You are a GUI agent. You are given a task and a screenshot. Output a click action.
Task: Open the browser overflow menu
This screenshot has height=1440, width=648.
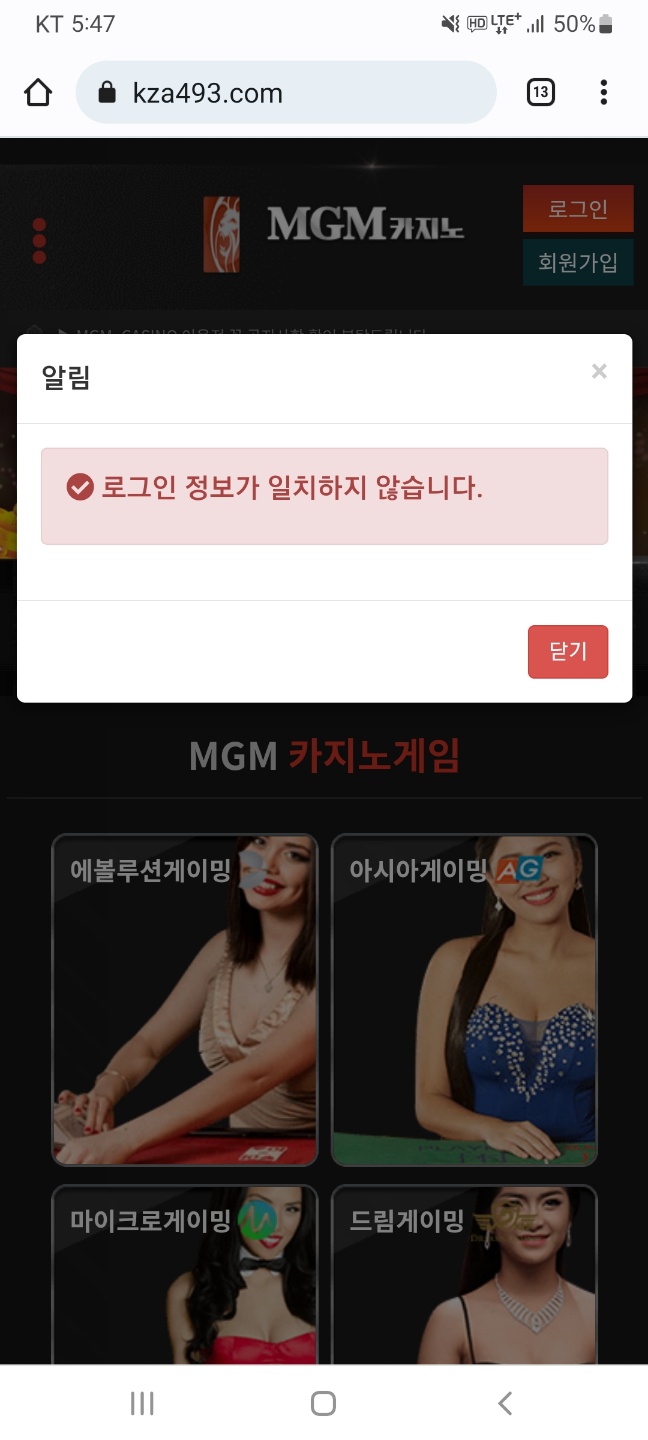603,93
